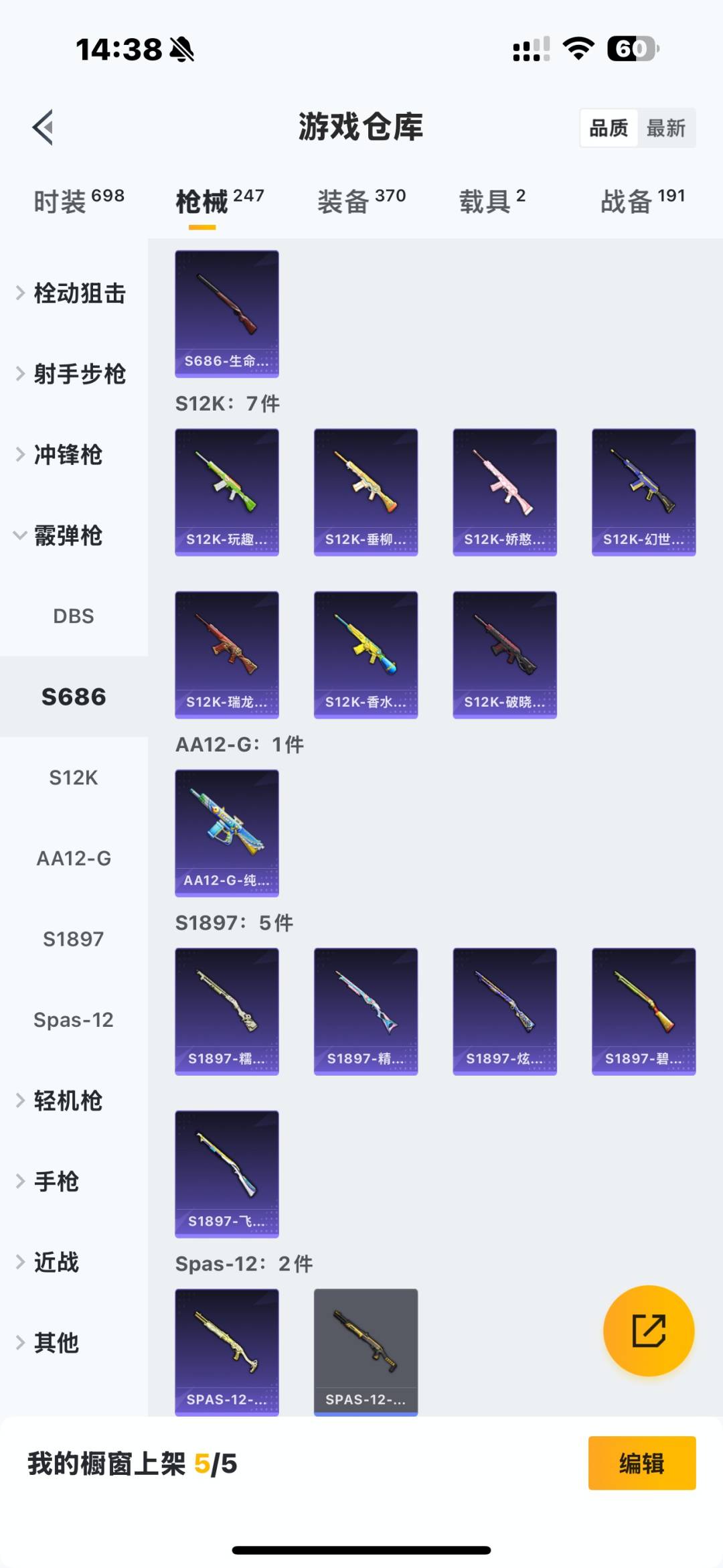
Task: Tap the 编辑 button for showcase items
Action: [641, 1464]
